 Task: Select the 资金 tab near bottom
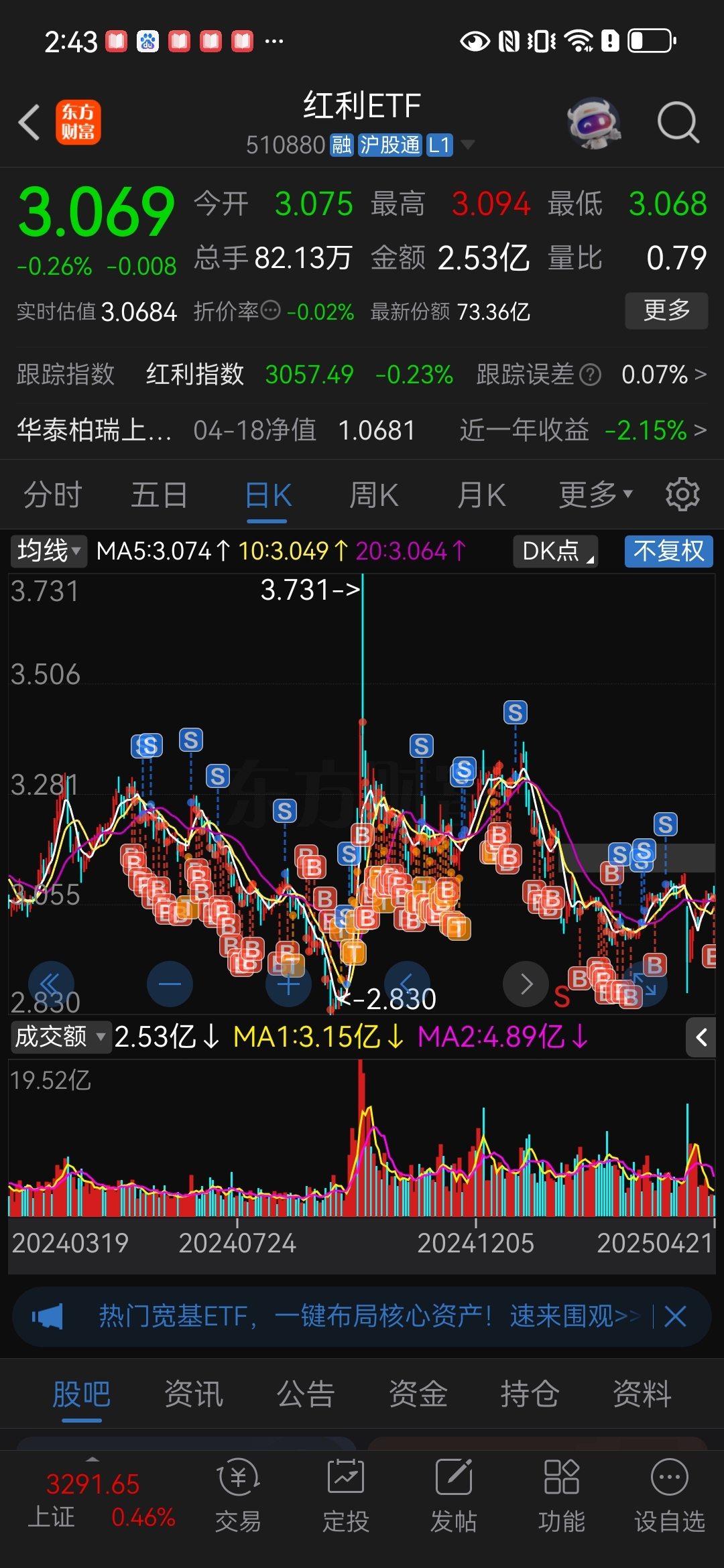pyautogui.click(x=418, y=1394)
